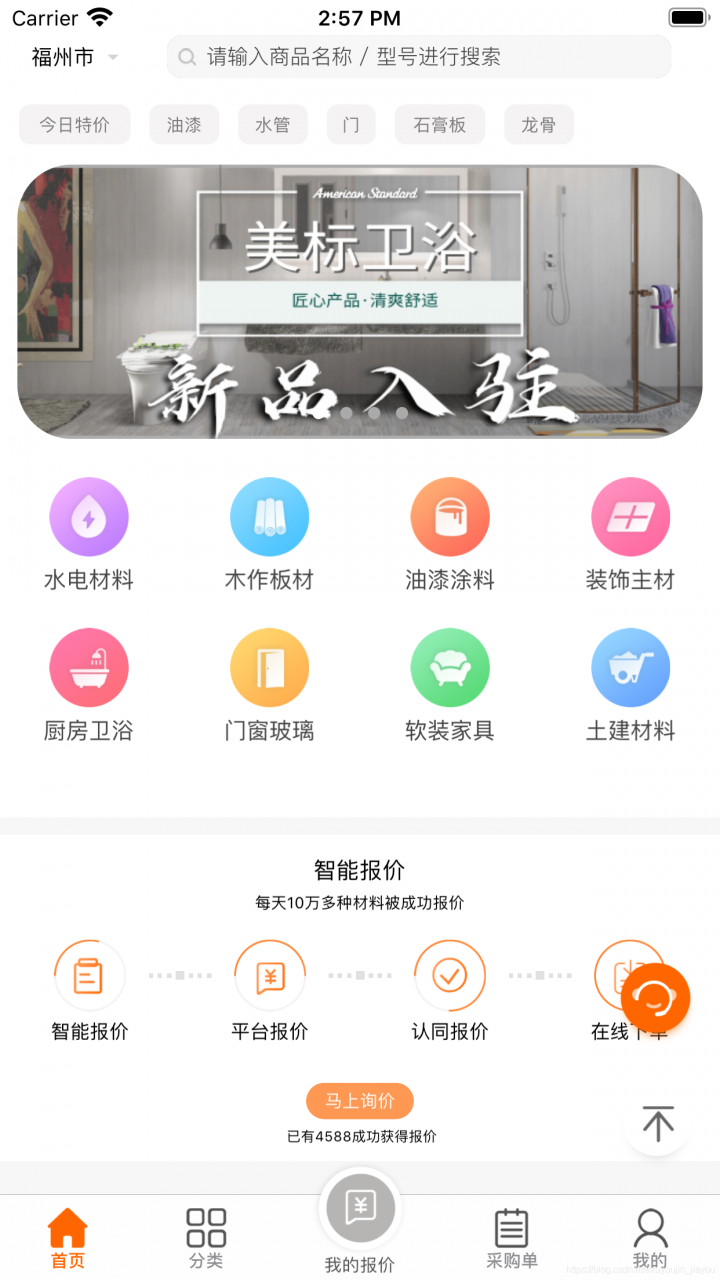Tap the back-to-top arrow button
The image size is (720, 1280).
point(658,1123)
